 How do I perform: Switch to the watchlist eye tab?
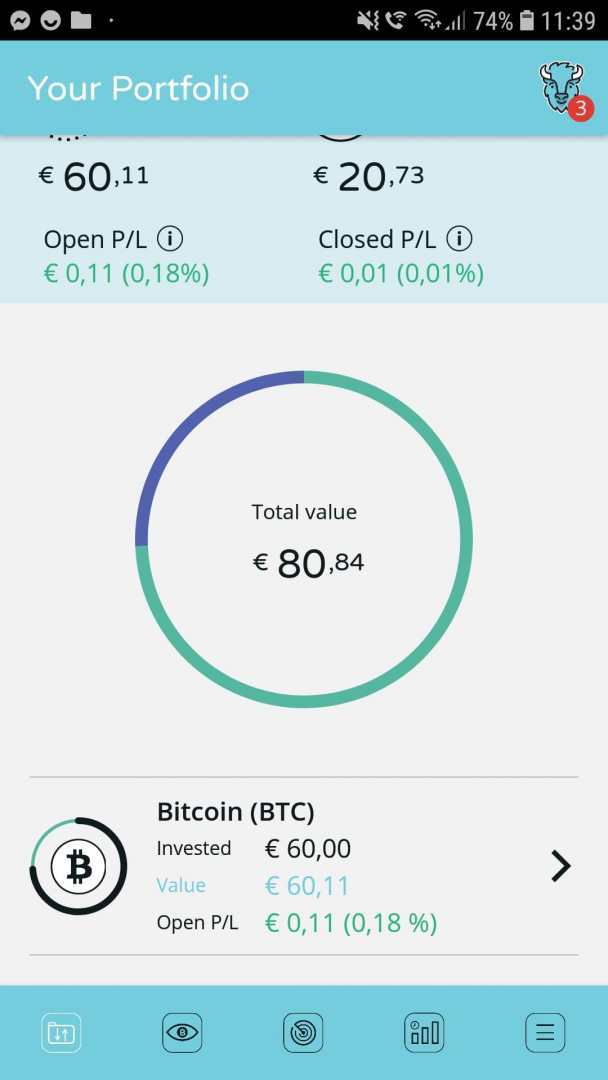(x=182, y=1033)
